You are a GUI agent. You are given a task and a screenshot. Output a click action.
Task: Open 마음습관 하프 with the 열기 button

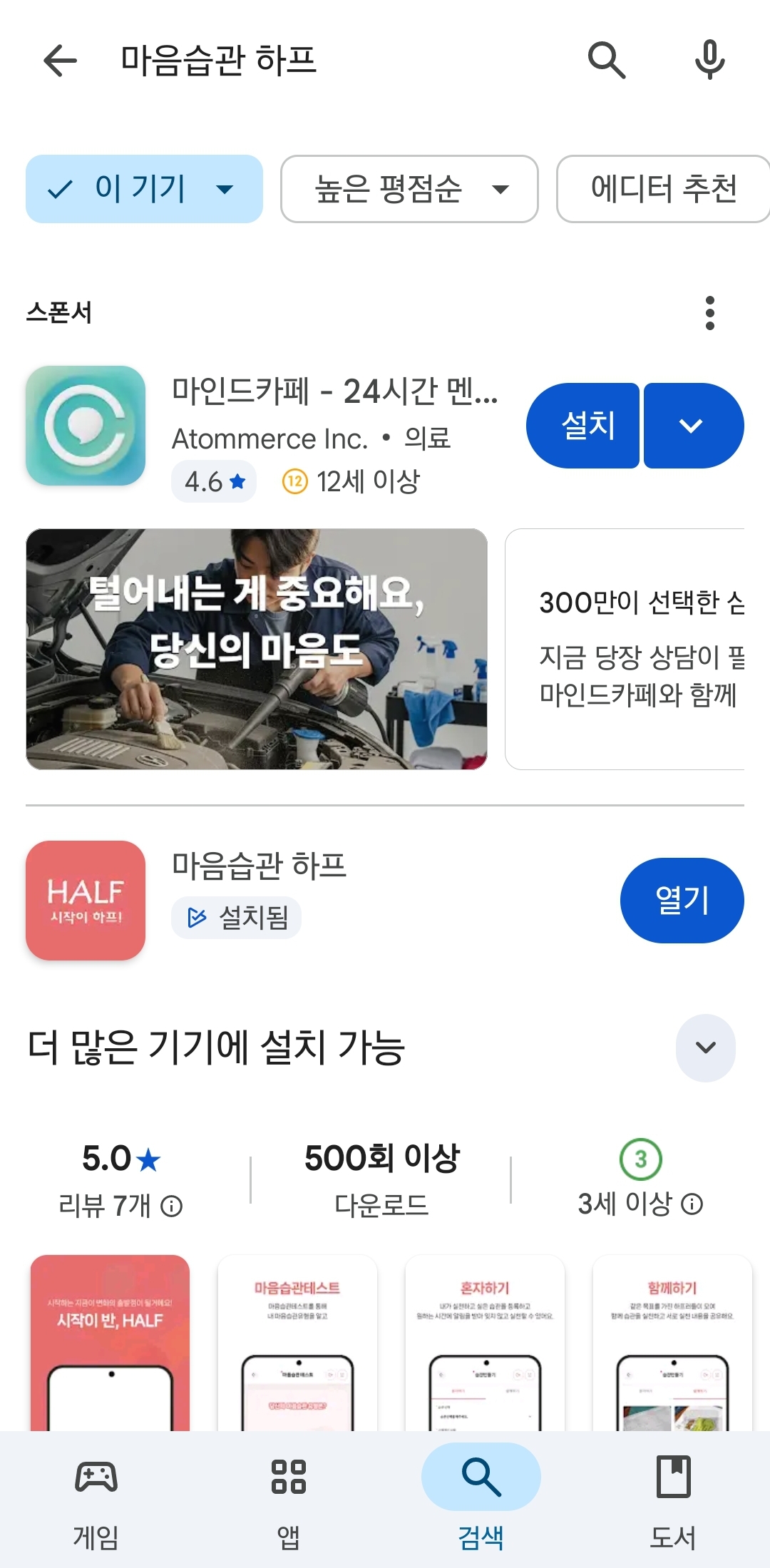[682, 900]
